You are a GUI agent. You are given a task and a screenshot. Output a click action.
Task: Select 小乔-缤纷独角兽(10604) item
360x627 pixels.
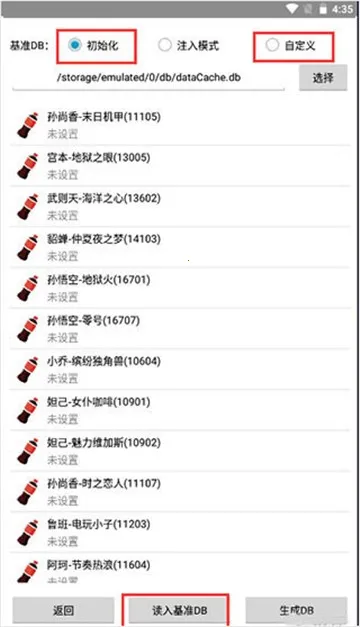pyautogui.click(x=180, y=369)
